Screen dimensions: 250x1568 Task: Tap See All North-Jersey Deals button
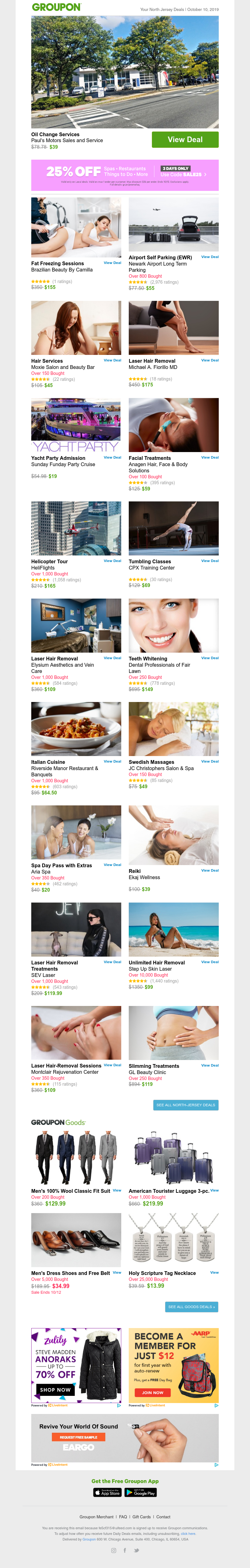click(186, 1105)
